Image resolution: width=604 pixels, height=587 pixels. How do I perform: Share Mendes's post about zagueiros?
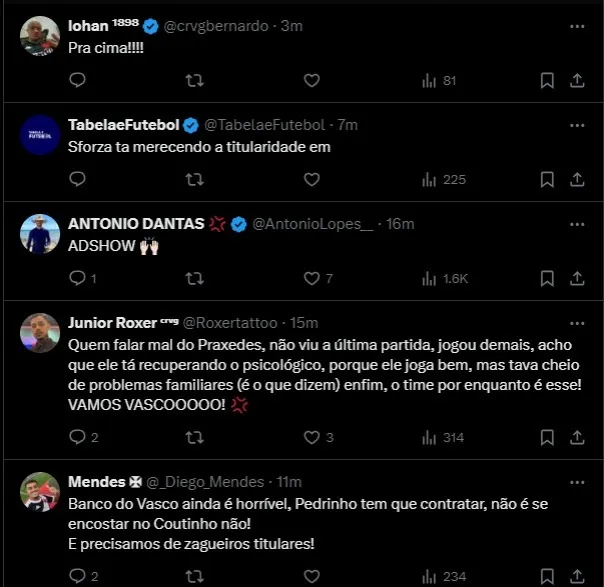[x=577, y=576]
